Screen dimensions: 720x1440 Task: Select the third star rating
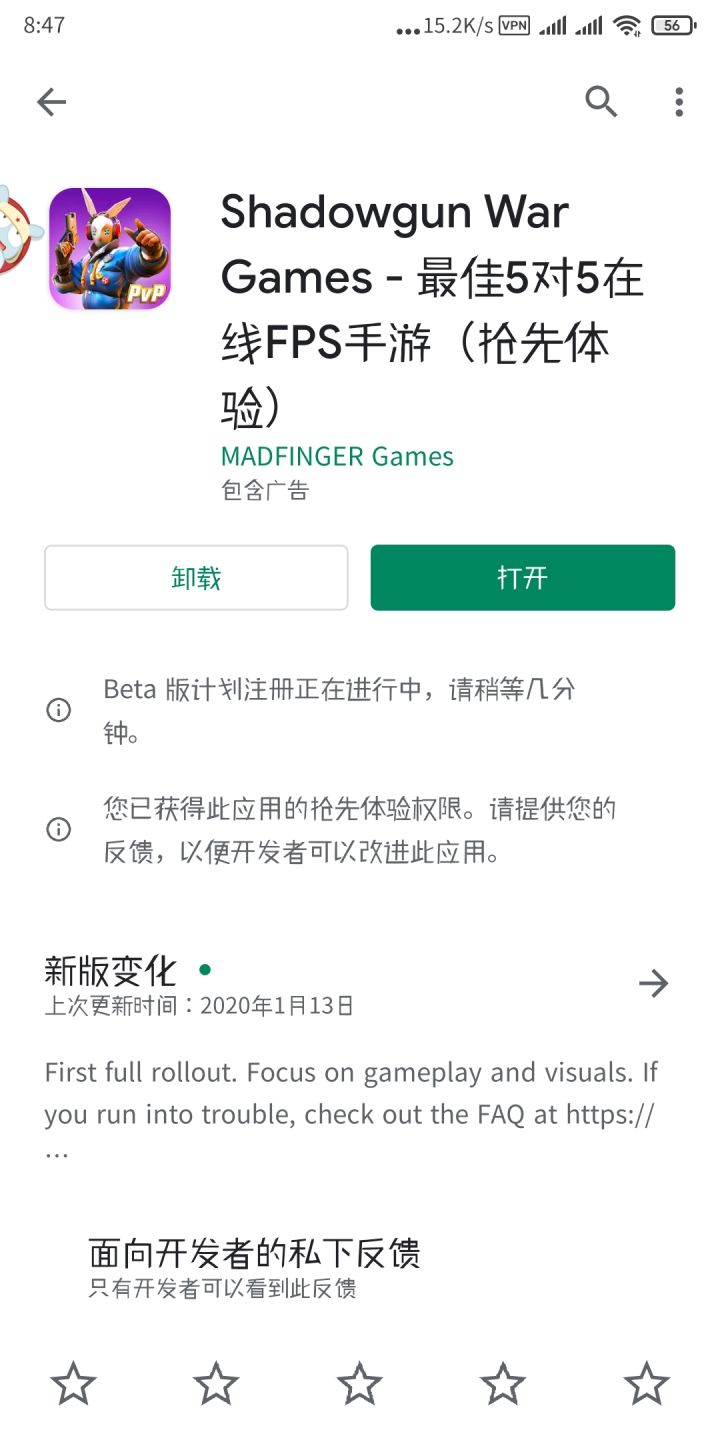[x=359, y=1385]
